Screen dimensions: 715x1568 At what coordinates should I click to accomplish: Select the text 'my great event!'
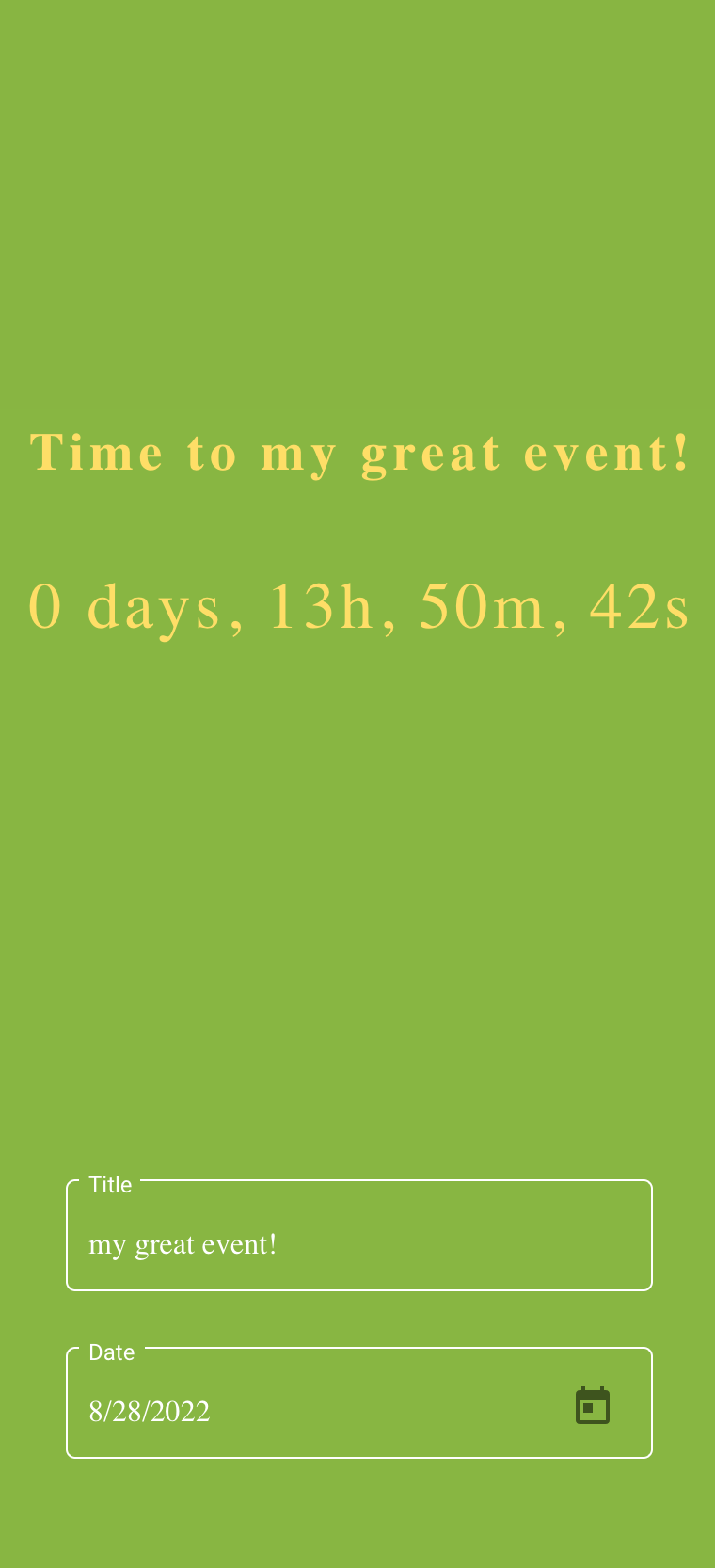(183, 1244)
